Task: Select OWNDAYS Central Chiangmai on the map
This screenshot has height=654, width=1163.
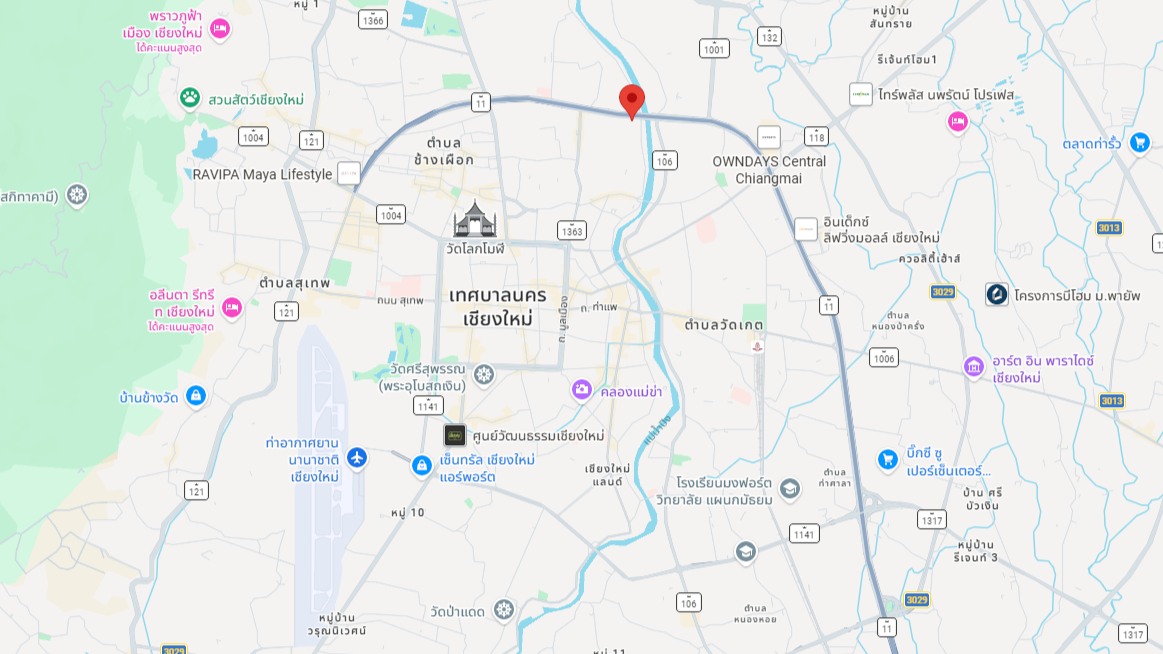Action: point(768,138)
